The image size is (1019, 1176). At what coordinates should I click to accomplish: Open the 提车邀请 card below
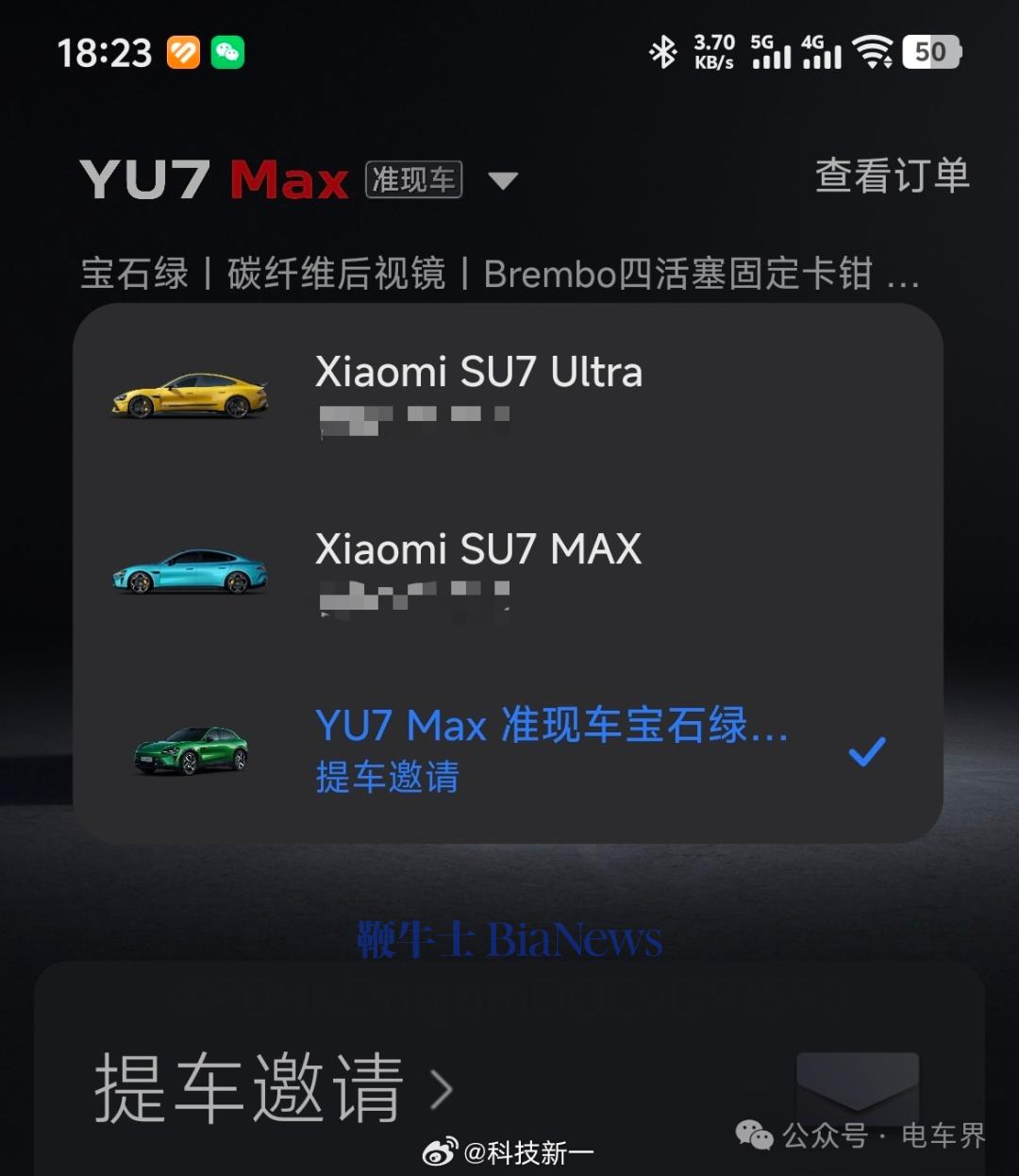pos(274,1088)
